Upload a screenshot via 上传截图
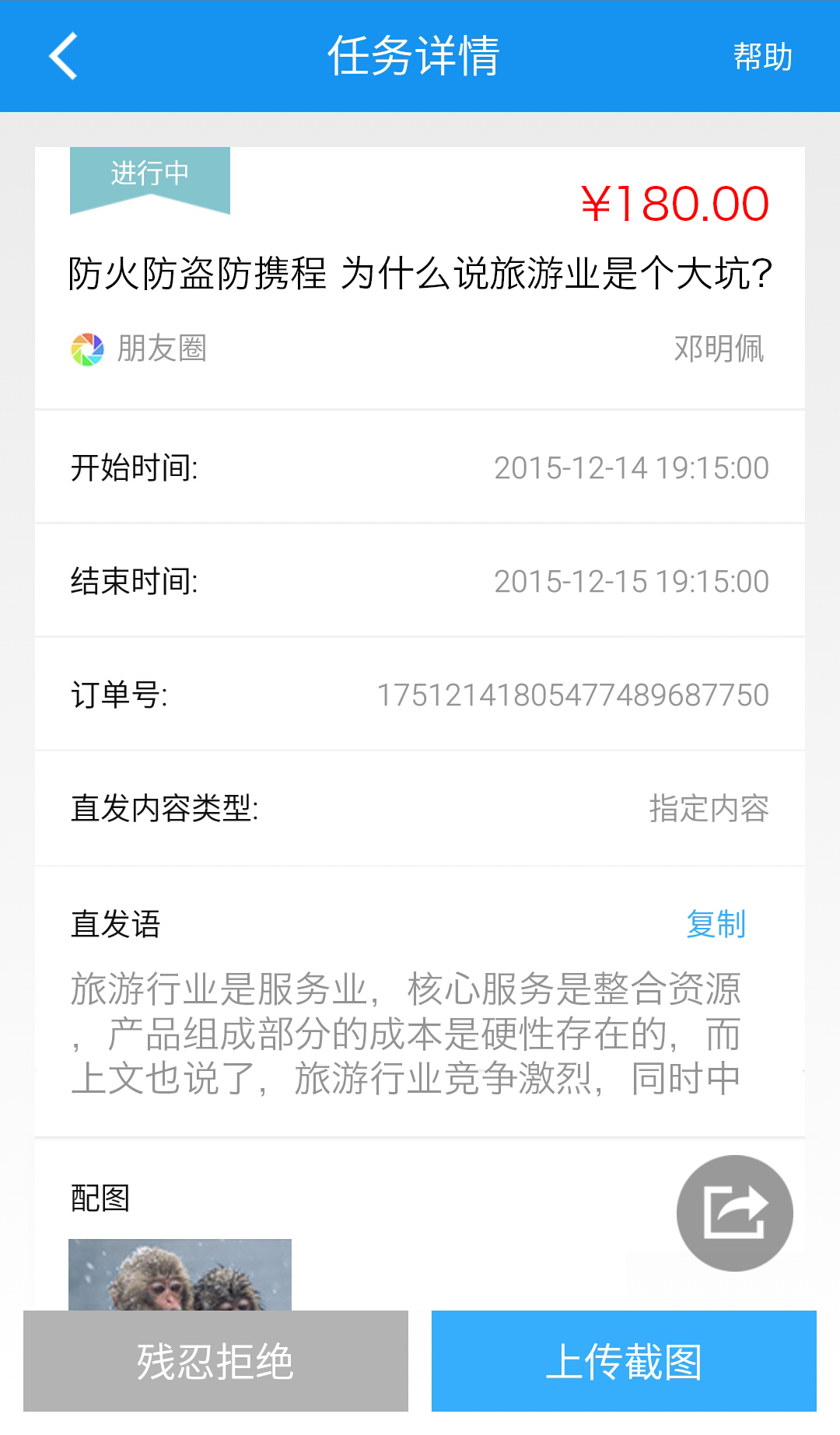 [624, 1361]
